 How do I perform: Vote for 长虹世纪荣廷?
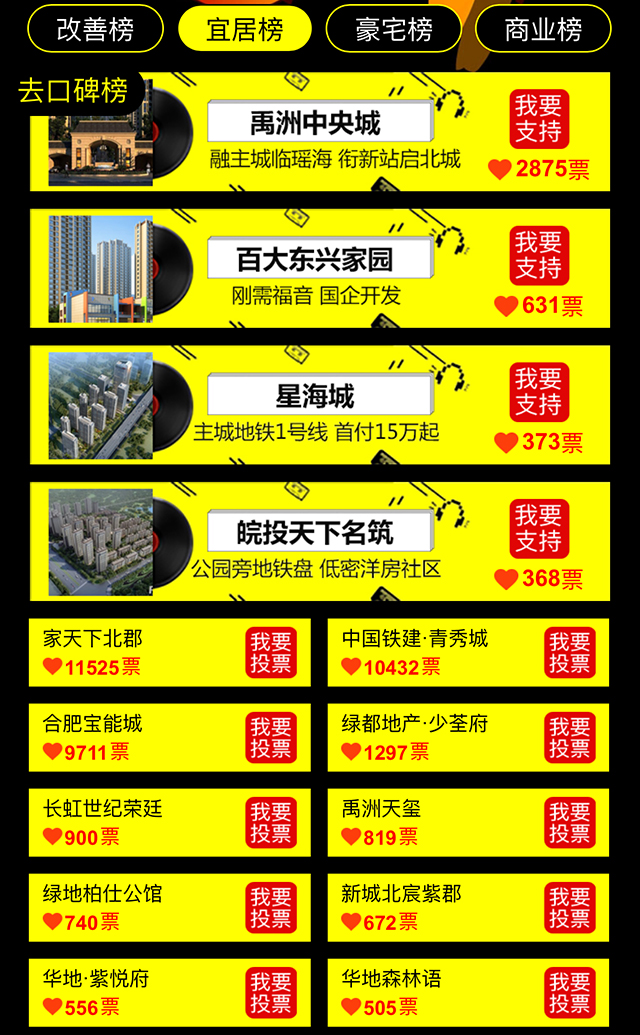[x=271, y=823]
